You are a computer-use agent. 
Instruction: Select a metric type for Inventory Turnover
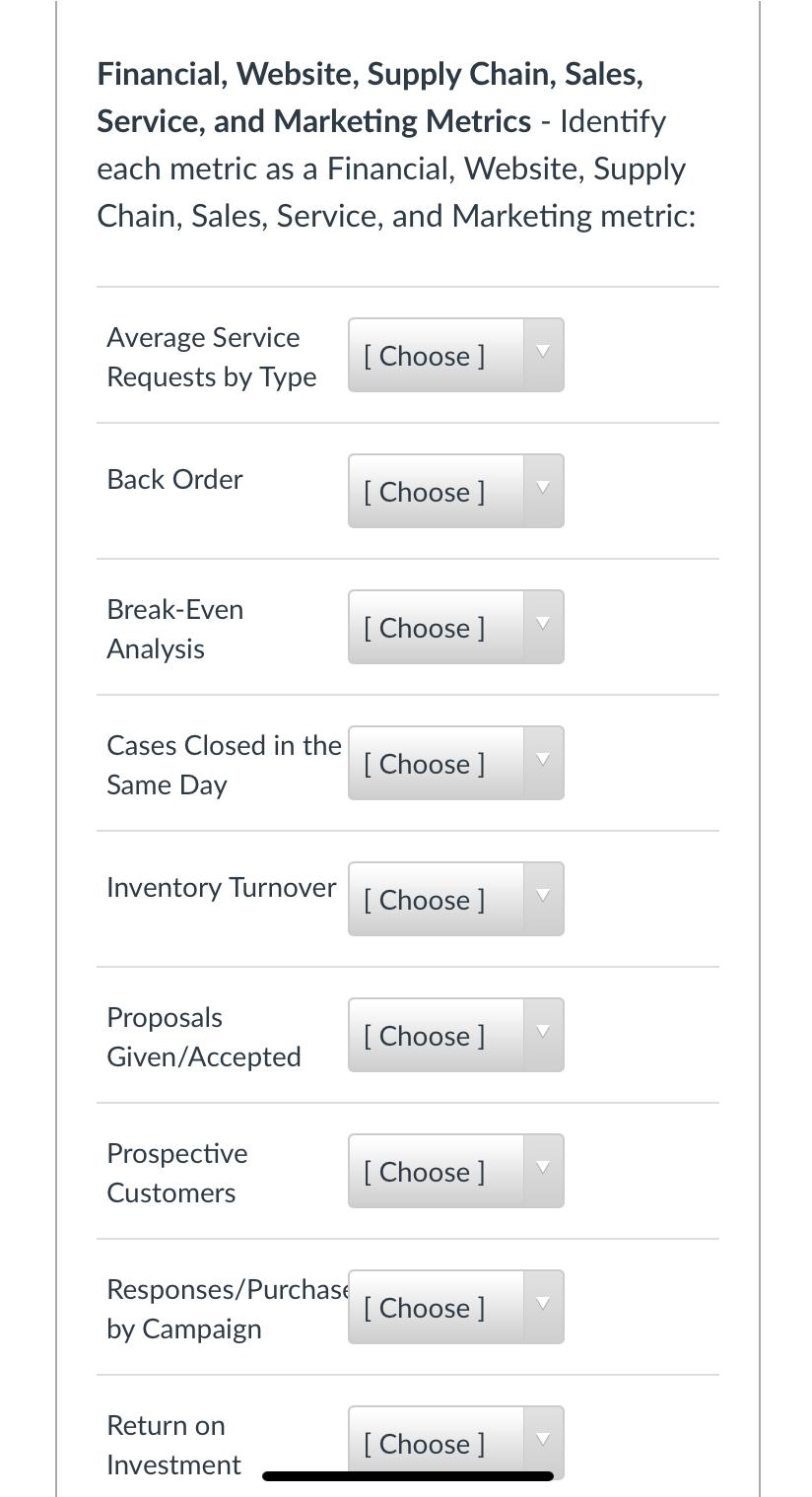(455, 899)
